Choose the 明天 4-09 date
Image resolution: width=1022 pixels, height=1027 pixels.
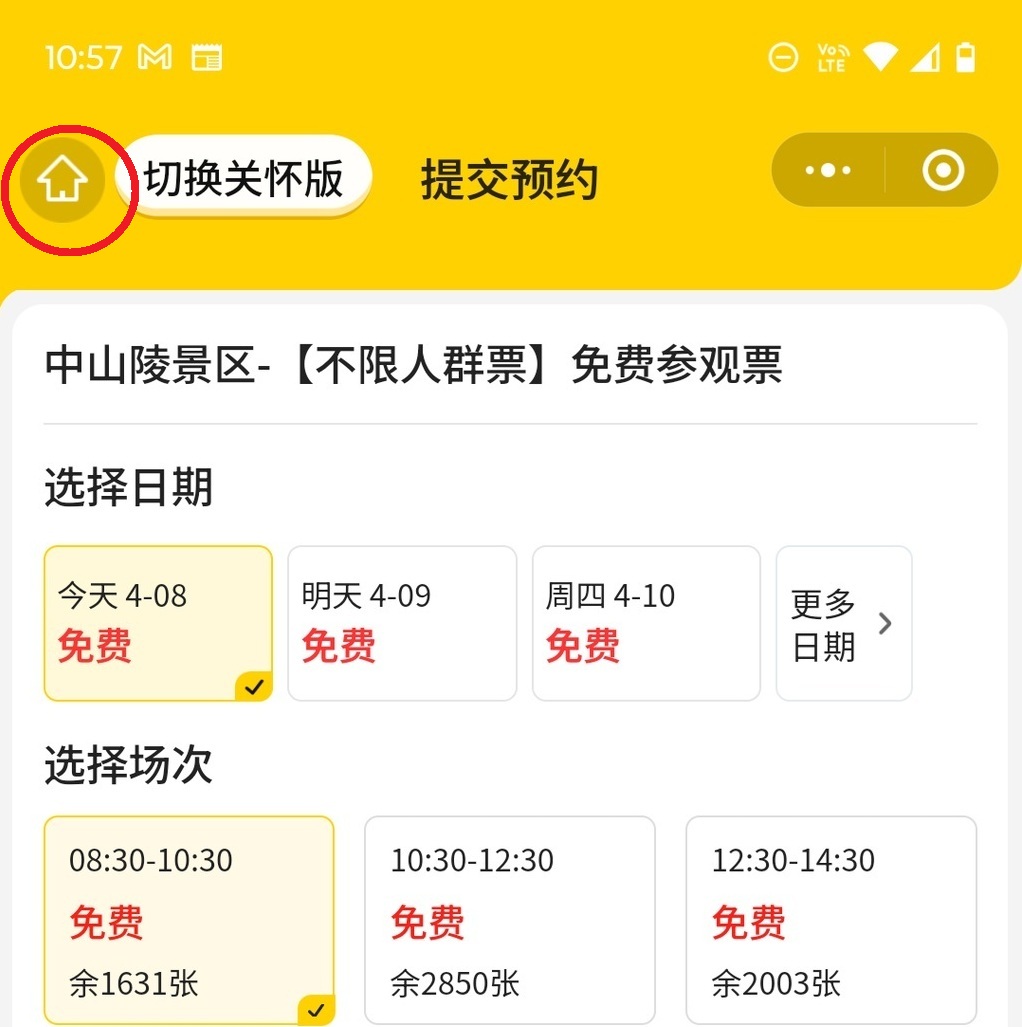(x=402, y=622)
